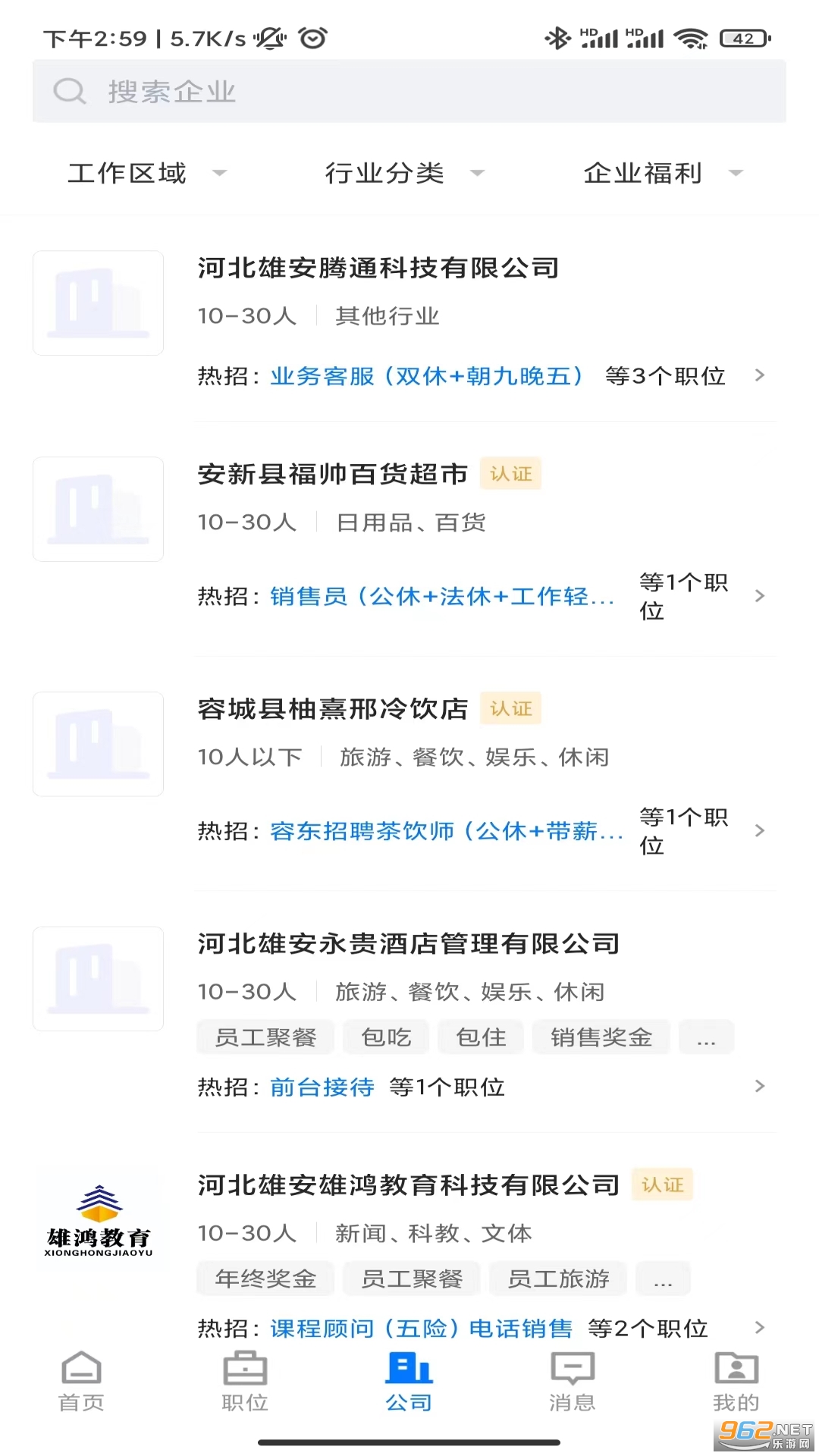Open the 企业福利 benefits dropdown
This screenshot has width=819, height=1456.
tap(661, 173)
